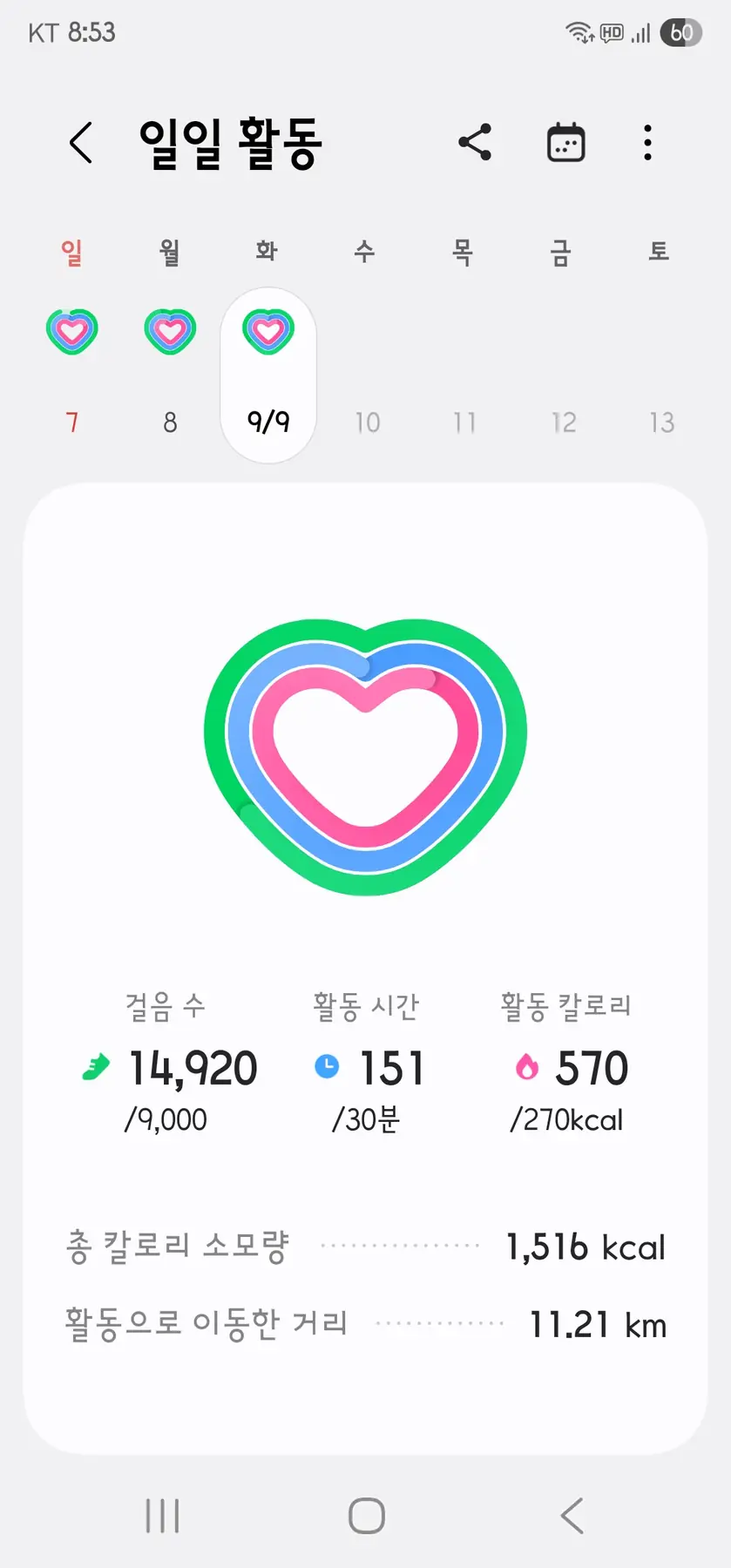Open system recent apps

click(163, 1516)
